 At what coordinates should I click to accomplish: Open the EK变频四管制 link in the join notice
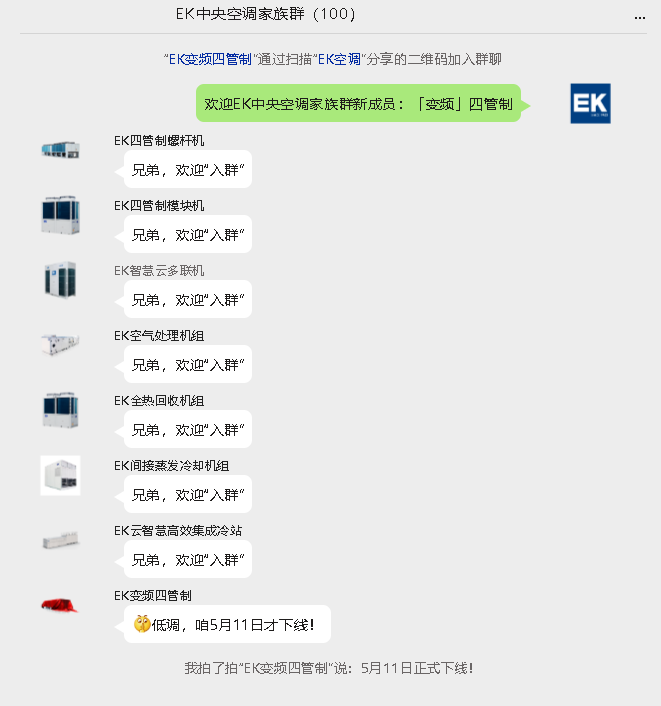(x=210, y=60)
